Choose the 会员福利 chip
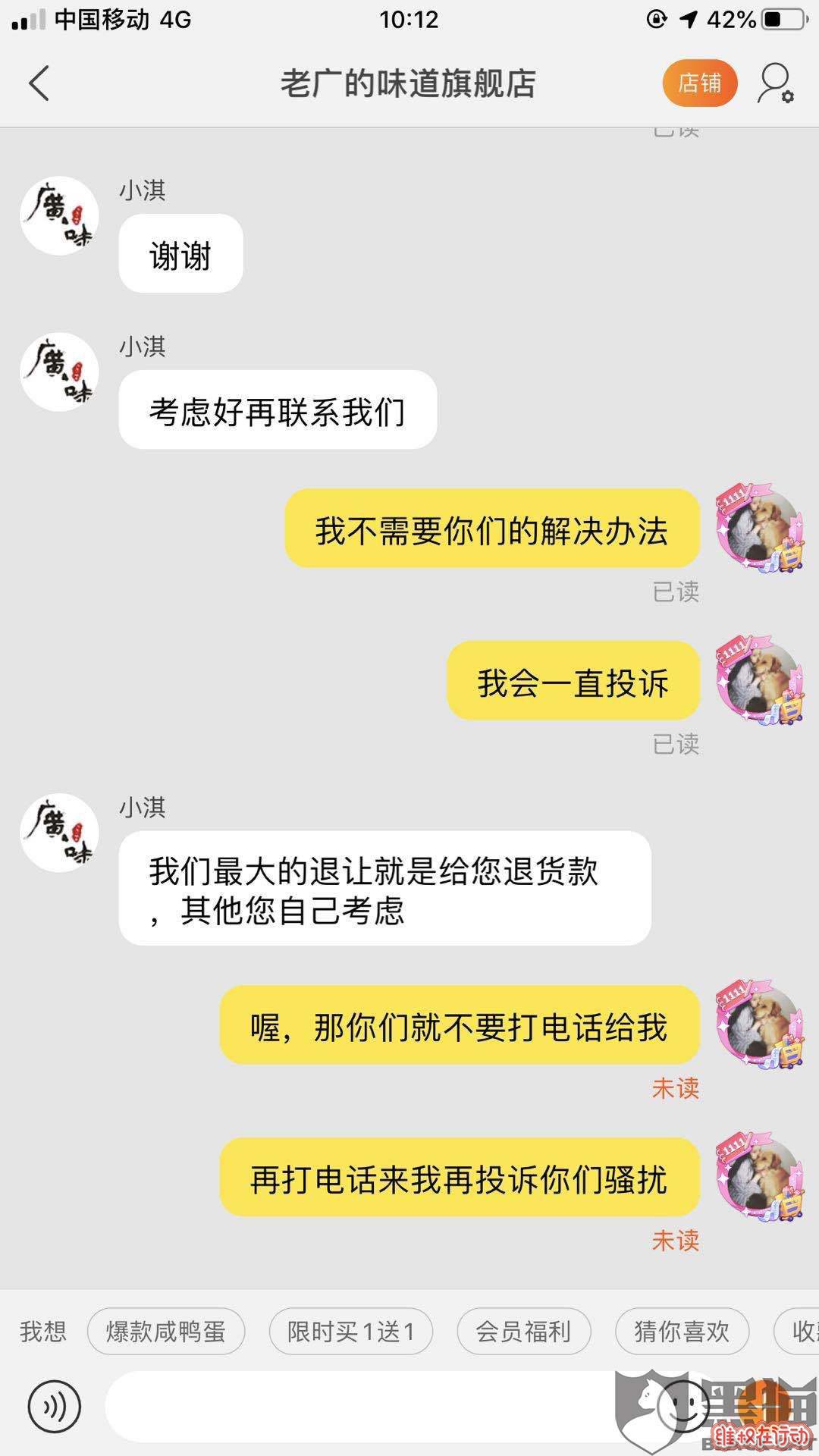Screen dimensions: 819x1456 pyautogui.click(x=523, y=1331)
